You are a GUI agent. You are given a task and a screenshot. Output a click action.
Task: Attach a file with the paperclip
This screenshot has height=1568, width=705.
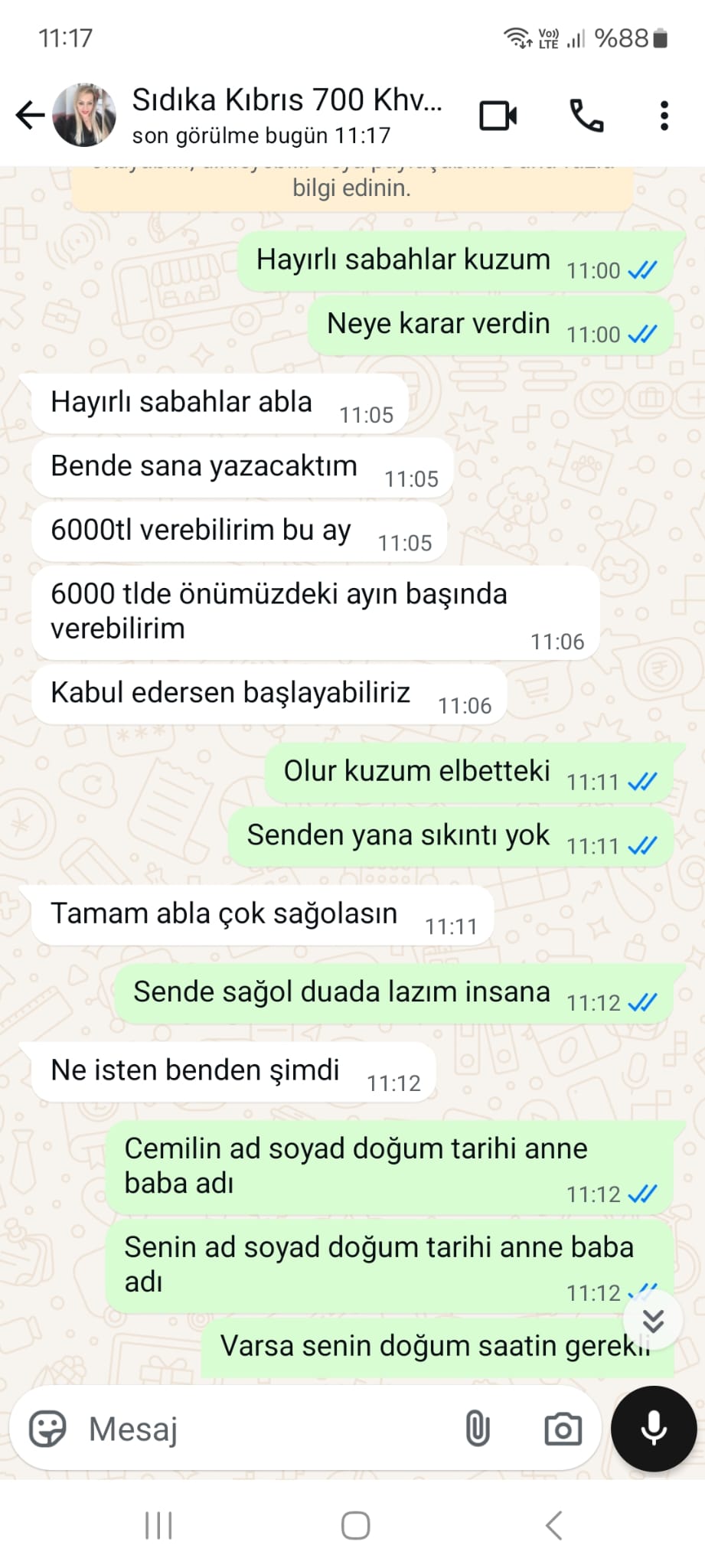477,1429
